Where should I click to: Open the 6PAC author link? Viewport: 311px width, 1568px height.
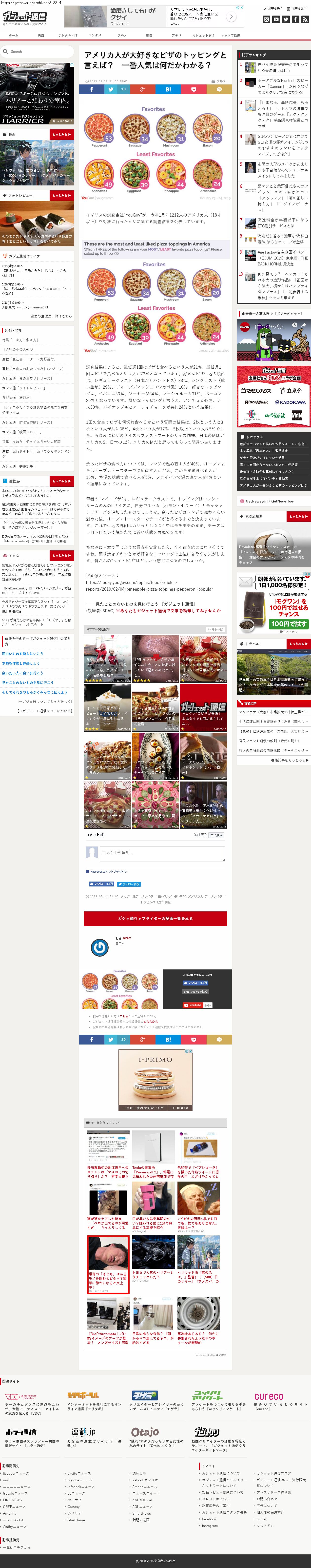coord(127,938)
